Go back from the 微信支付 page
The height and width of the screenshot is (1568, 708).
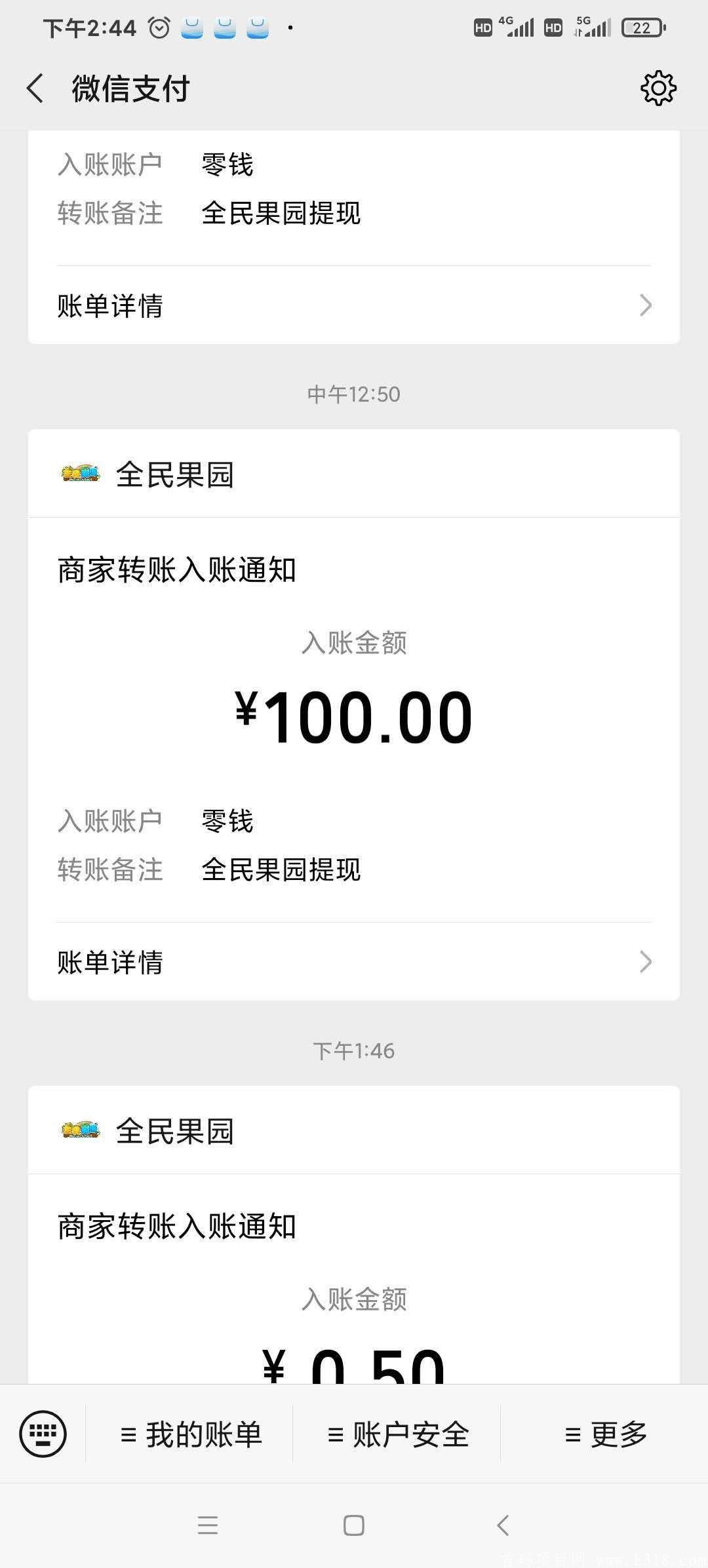coord(35,88)
